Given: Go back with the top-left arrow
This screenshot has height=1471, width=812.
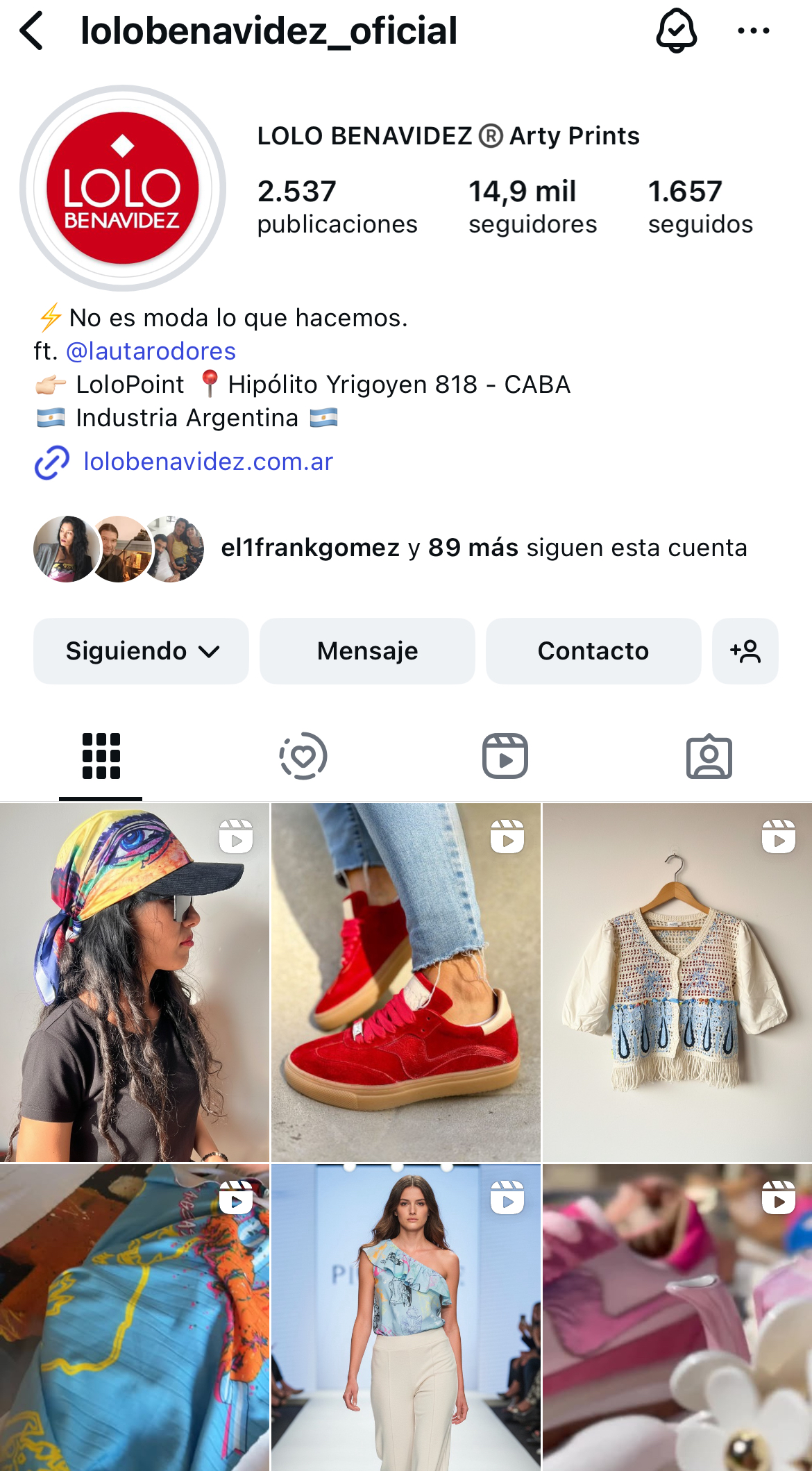Looking at the screenshot, I should coord(33,31).
